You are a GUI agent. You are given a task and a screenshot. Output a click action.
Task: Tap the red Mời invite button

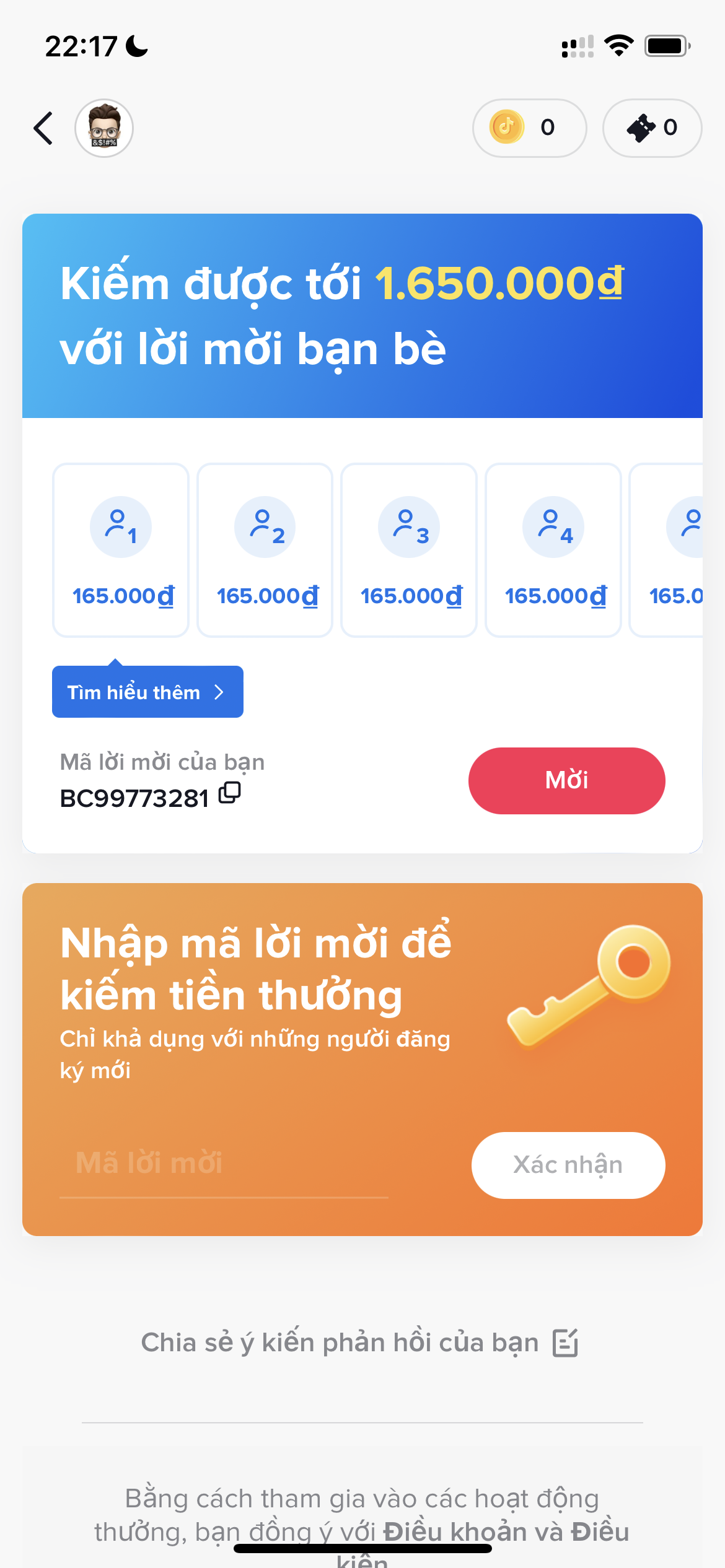pyautogui.click(x=566, y=780)
